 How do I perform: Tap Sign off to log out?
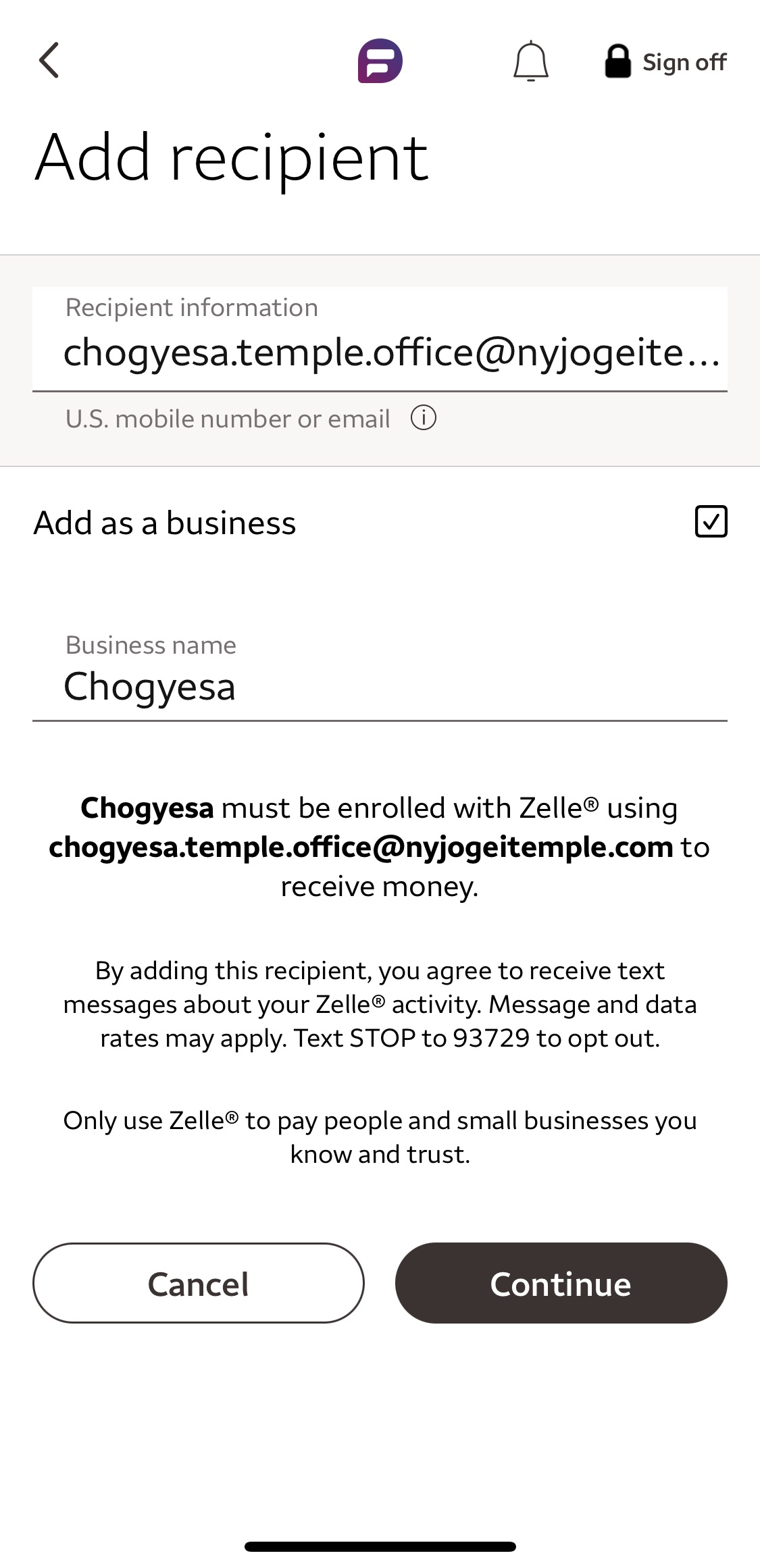tap(665, 62)
